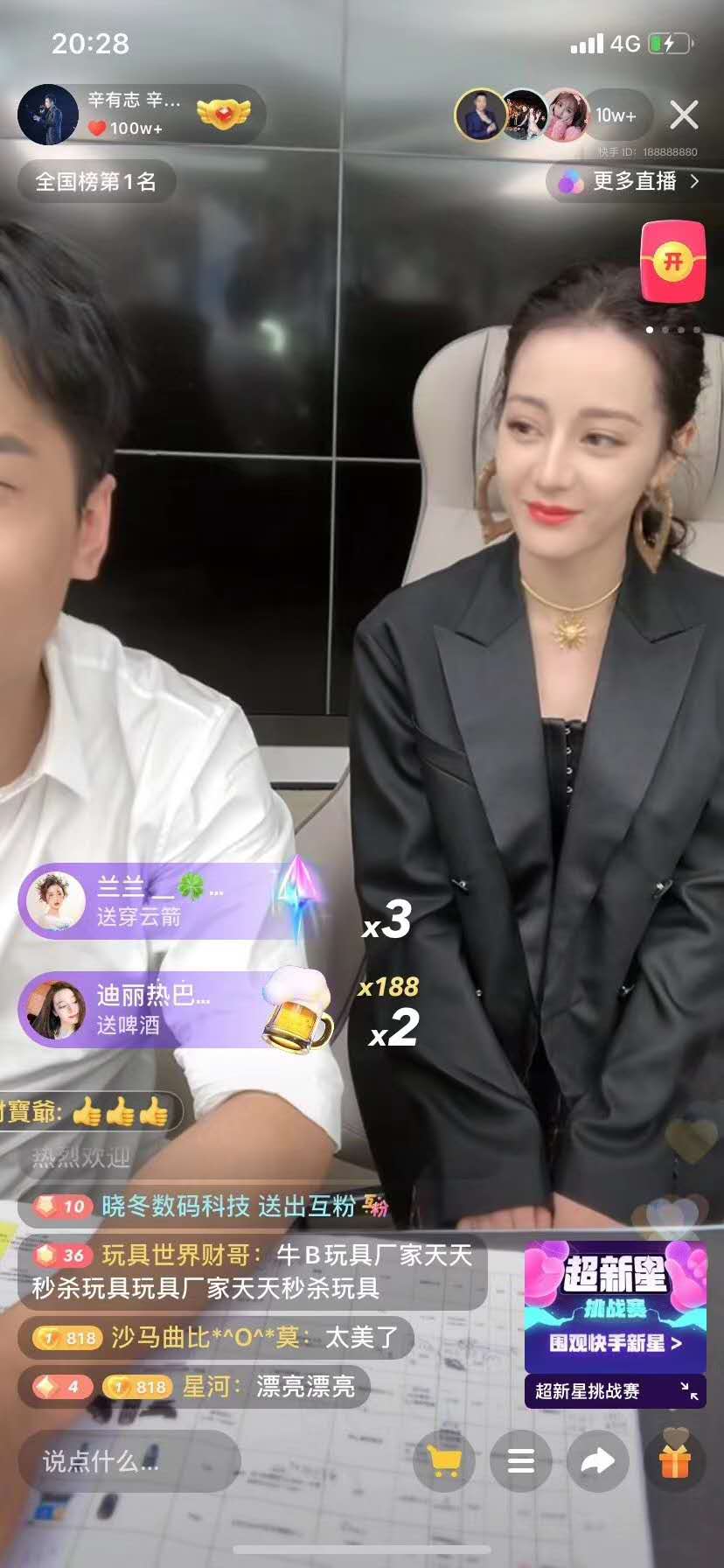The height and width of the screenshot is (1568, 724).
Task: Share this live stream
Action: pyautogui.click(x=597, y=1460)
